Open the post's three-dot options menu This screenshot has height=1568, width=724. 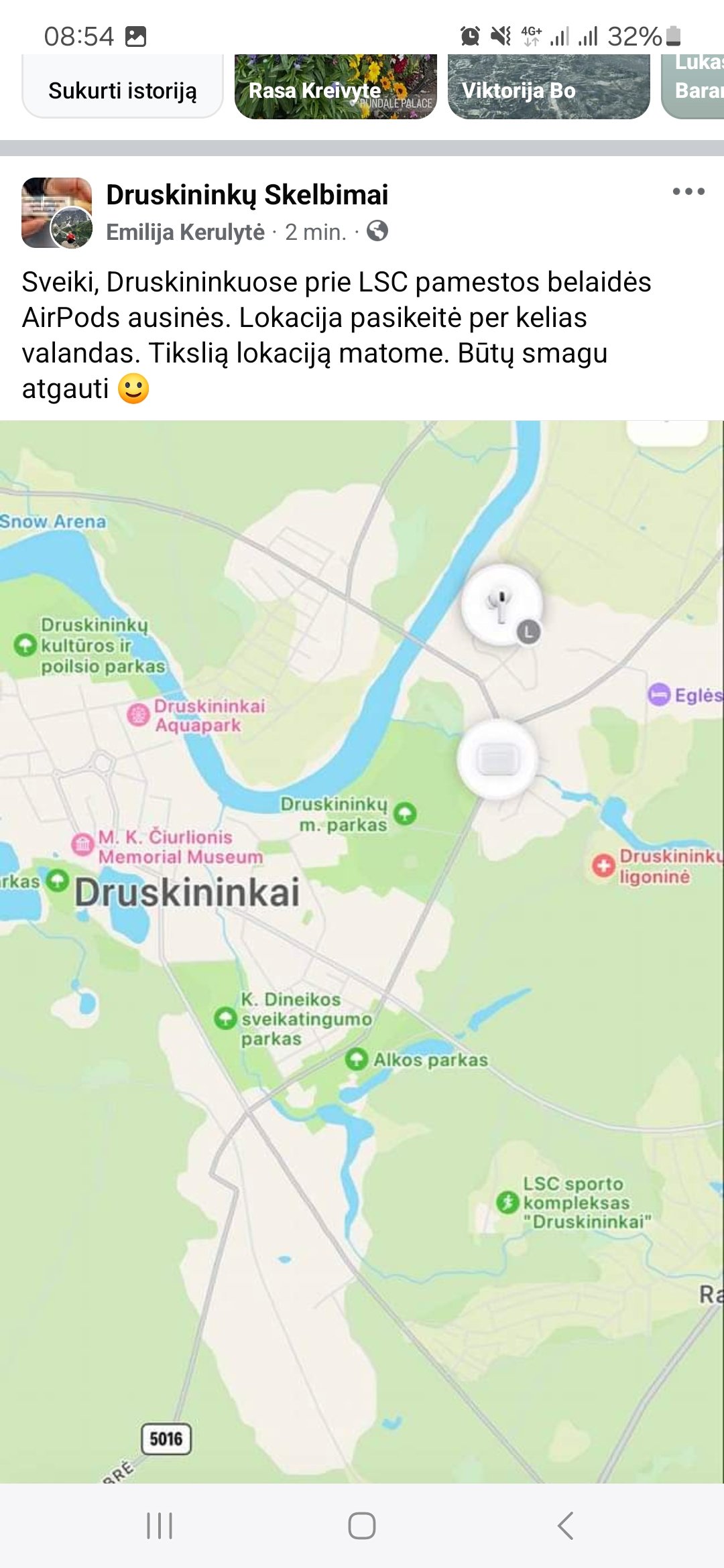[688, 192]
